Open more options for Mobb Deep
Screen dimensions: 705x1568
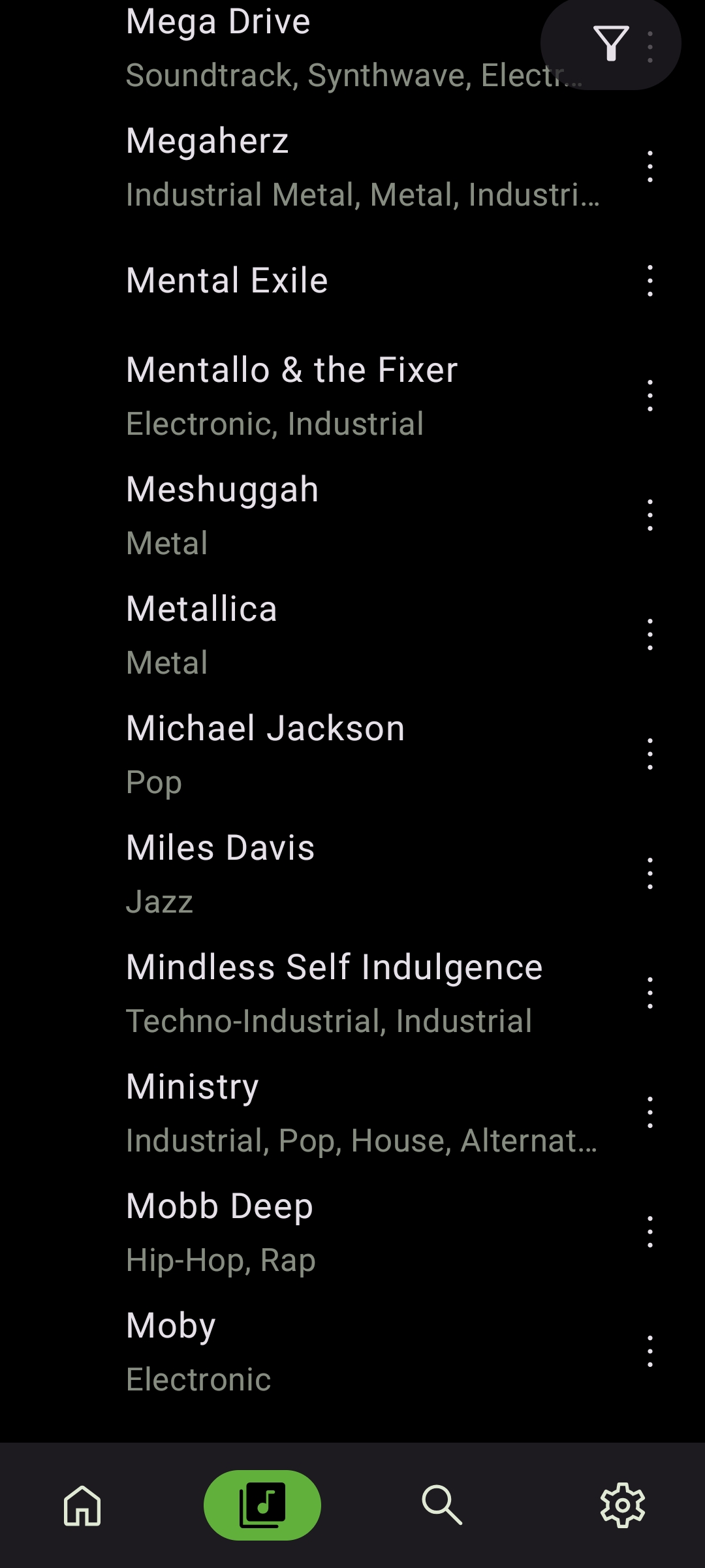650,1232
